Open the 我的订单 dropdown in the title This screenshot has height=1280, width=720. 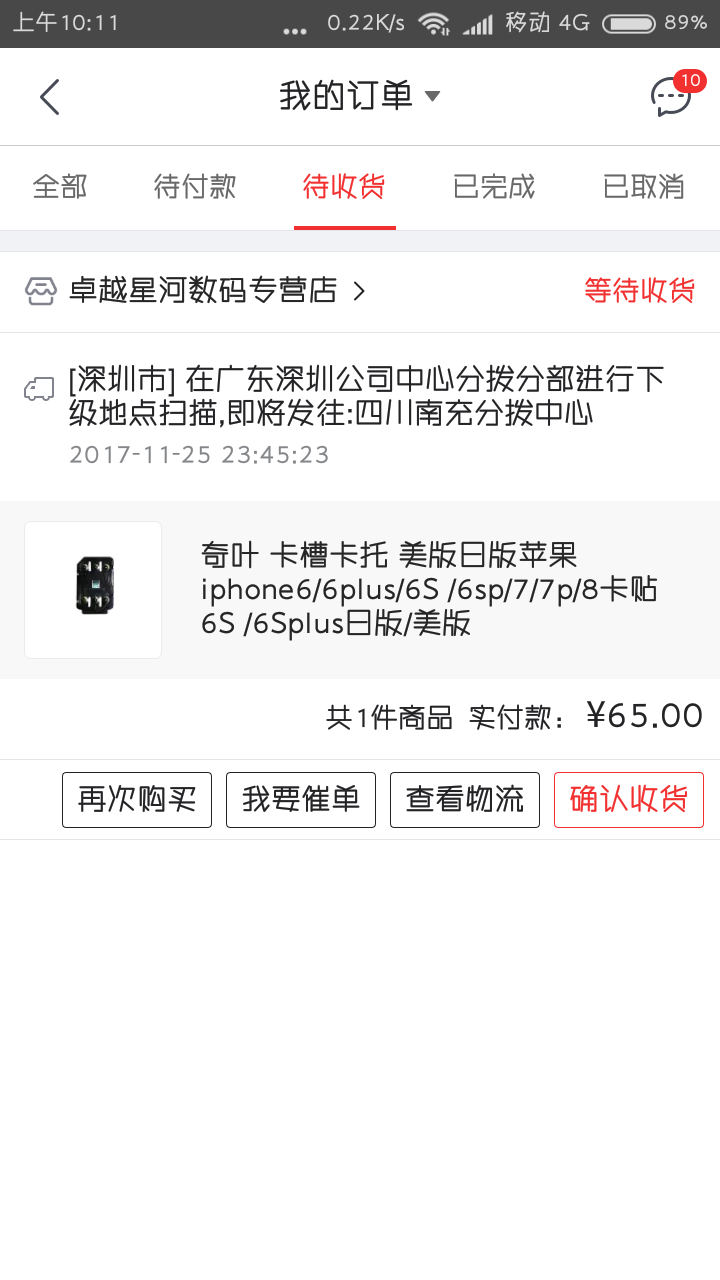[x=360, y=97]
